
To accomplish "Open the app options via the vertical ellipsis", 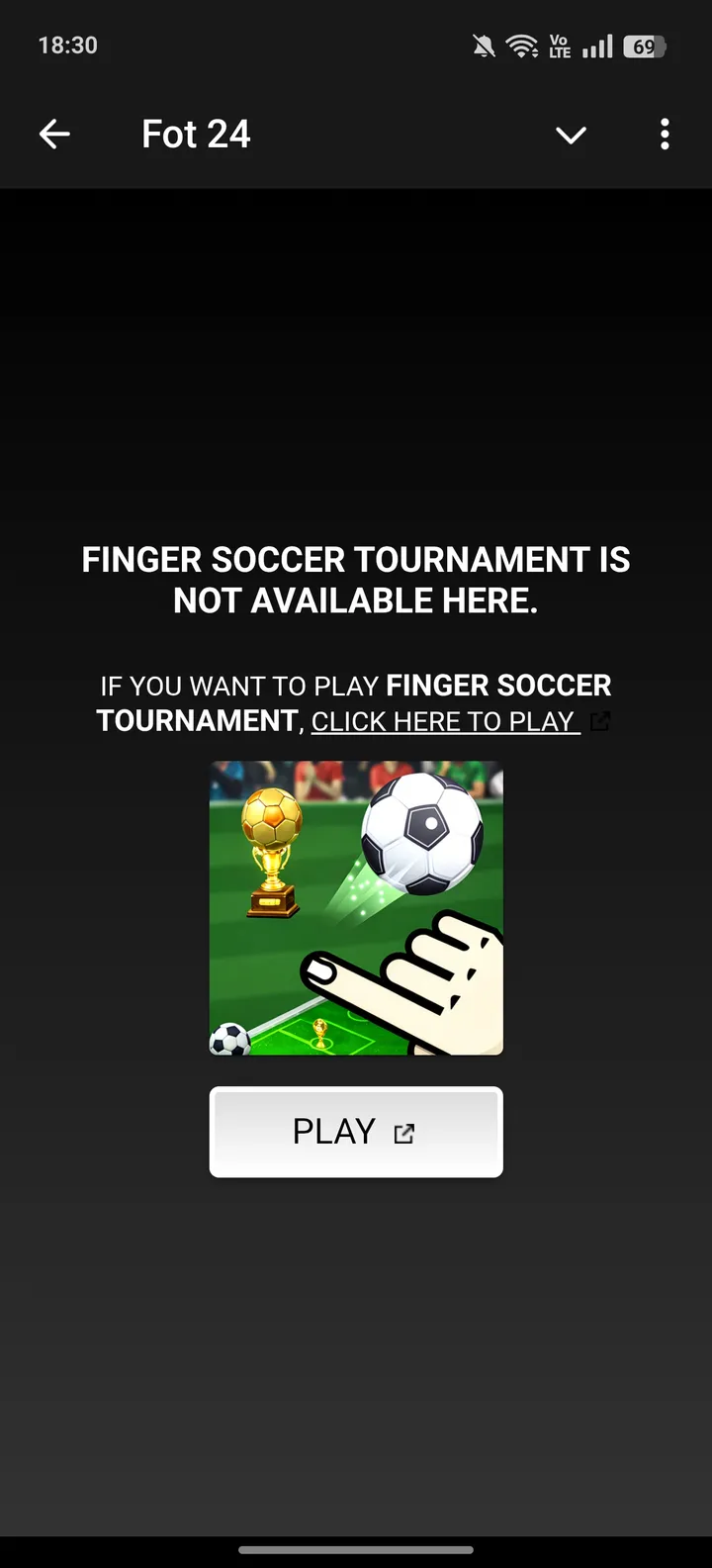I will pyautogui.click(x=664, y=134).
